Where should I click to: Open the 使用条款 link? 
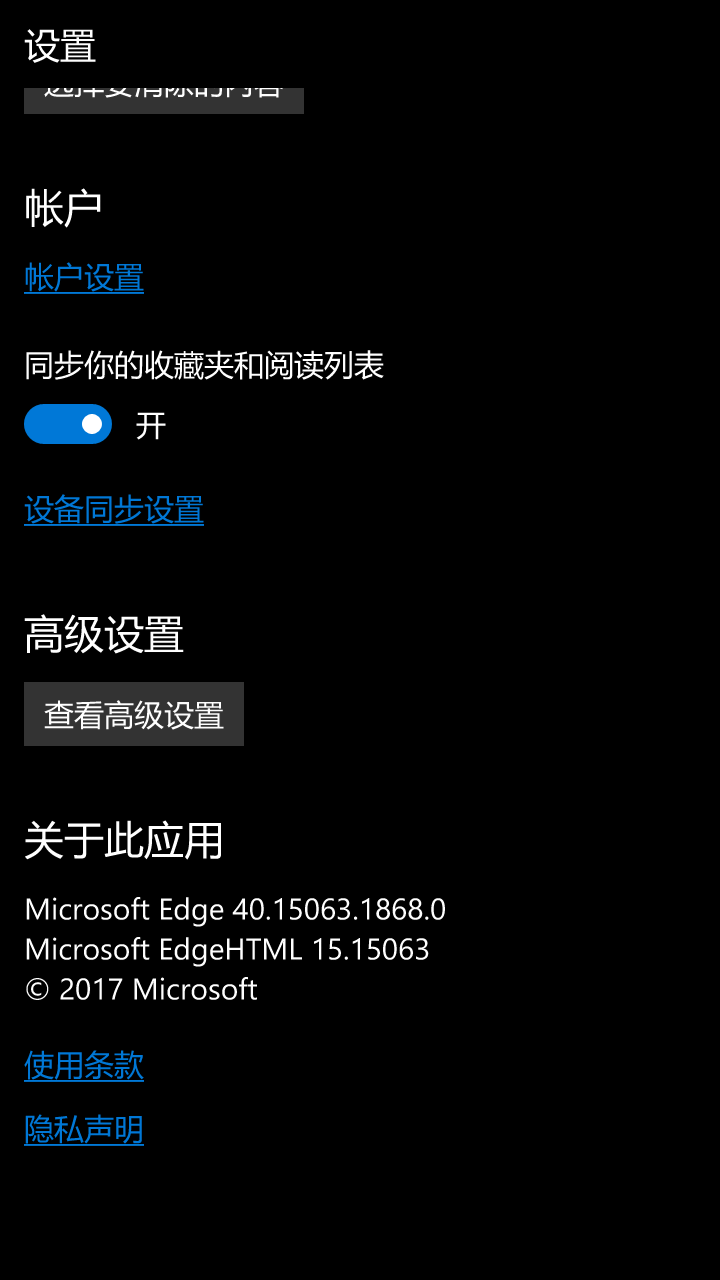[84, 1066]
